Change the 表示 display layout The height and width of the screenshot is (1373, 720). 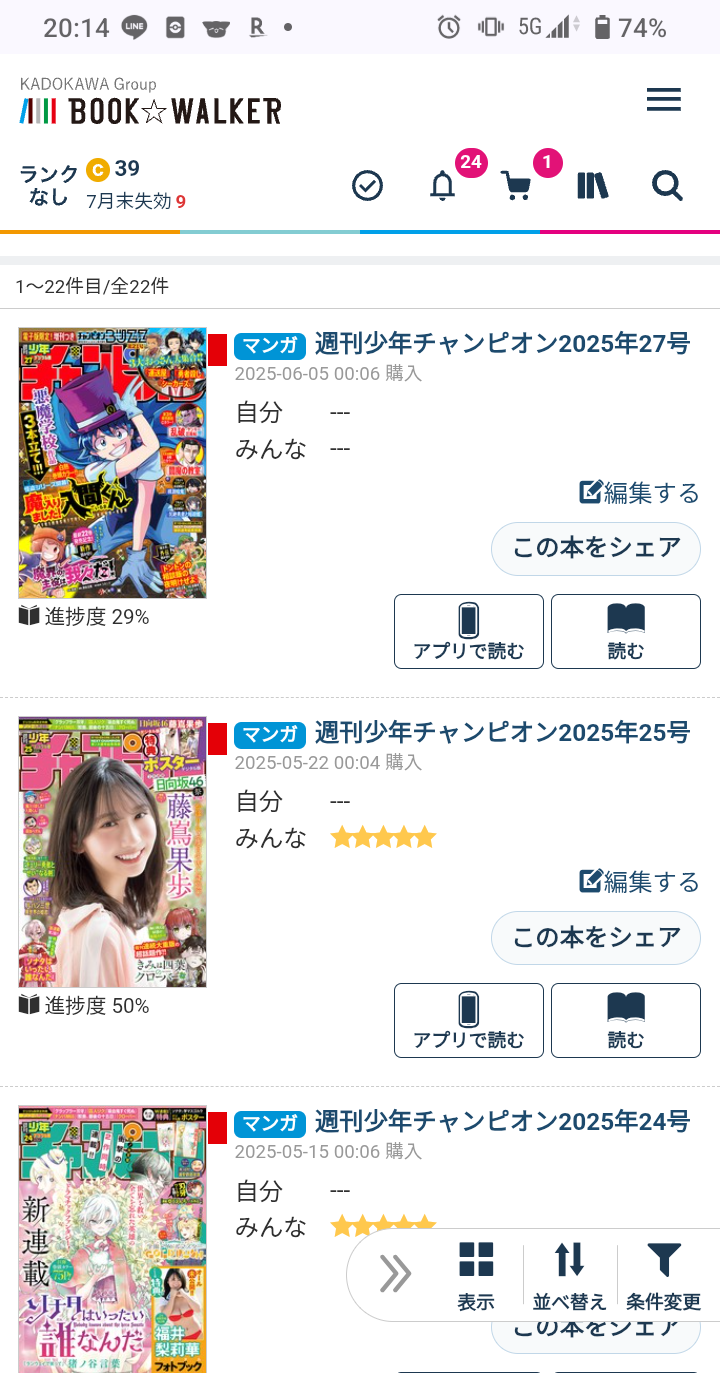(x=476, y=1275)
